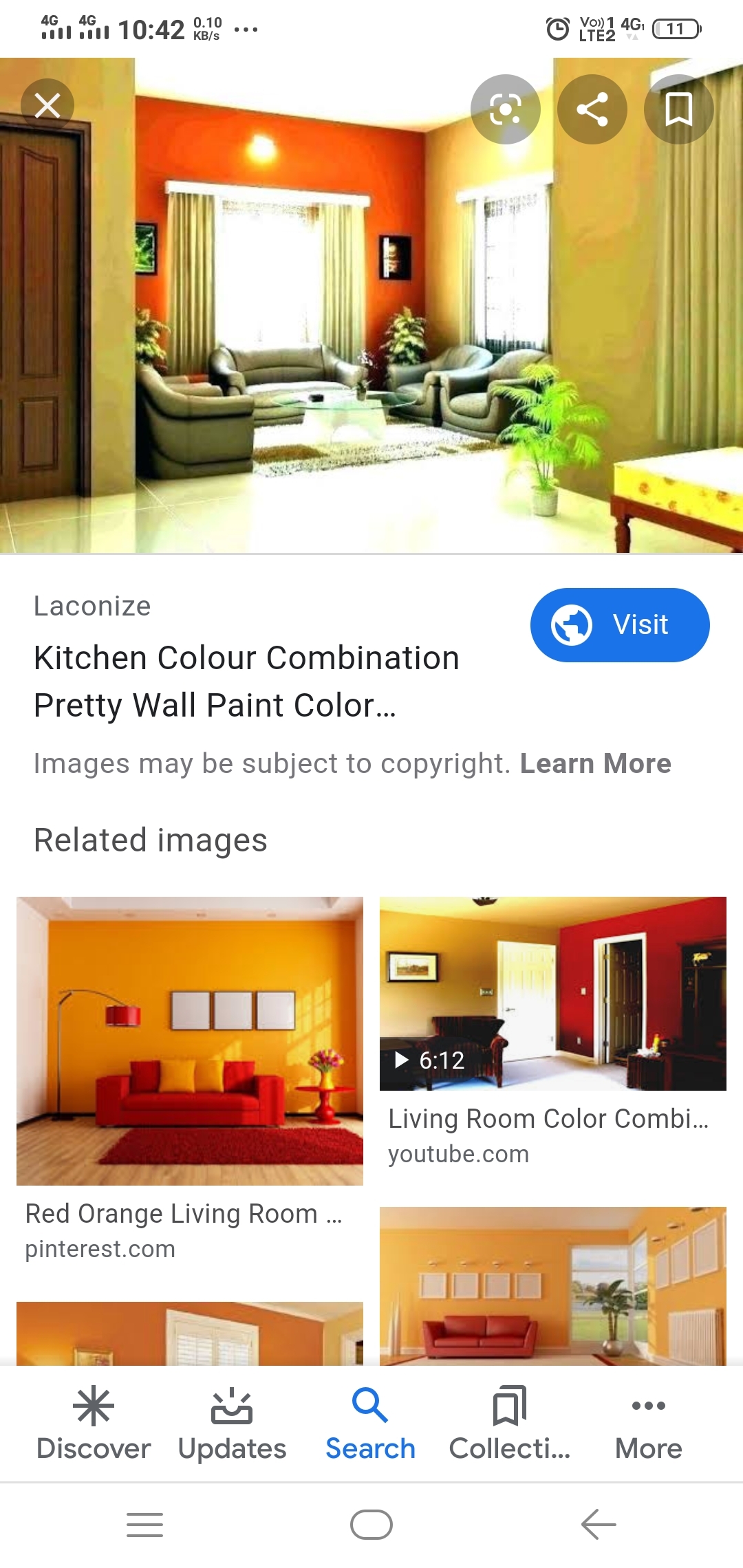The height and width of the screenshot is (1568, 743).
Task: Open related image with red sofa and window
Action: click(552, 1286)
